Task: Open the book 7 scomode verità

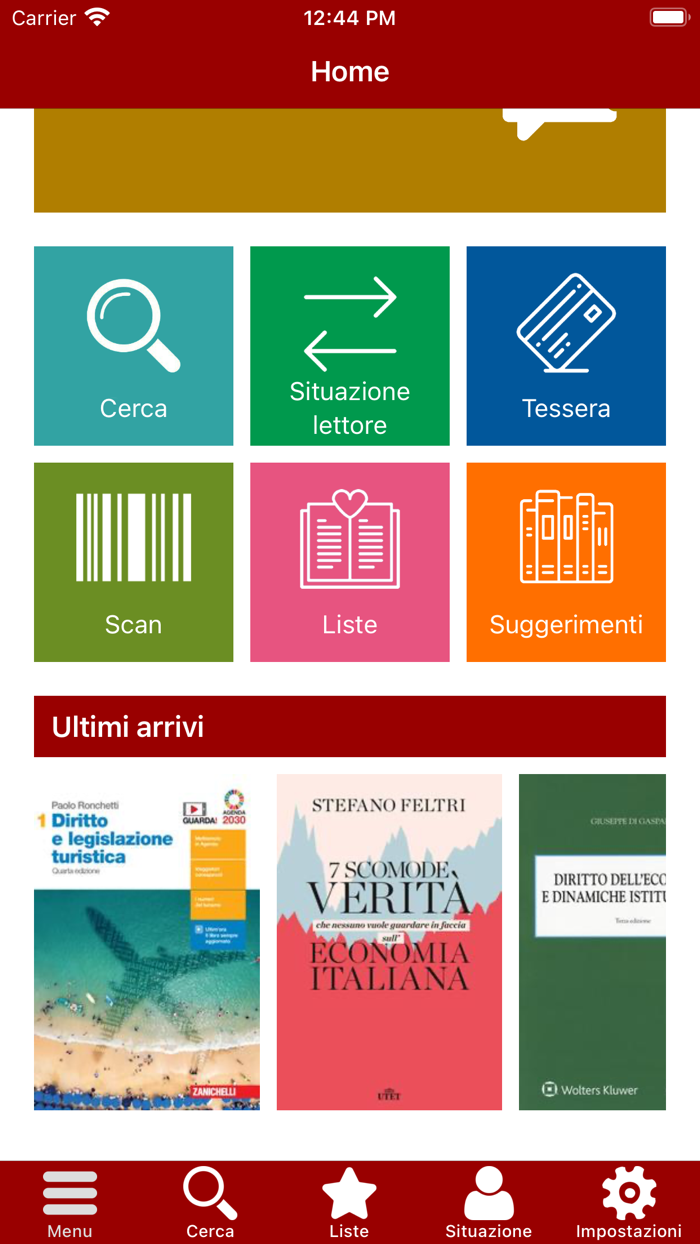Action: point(389,942)
